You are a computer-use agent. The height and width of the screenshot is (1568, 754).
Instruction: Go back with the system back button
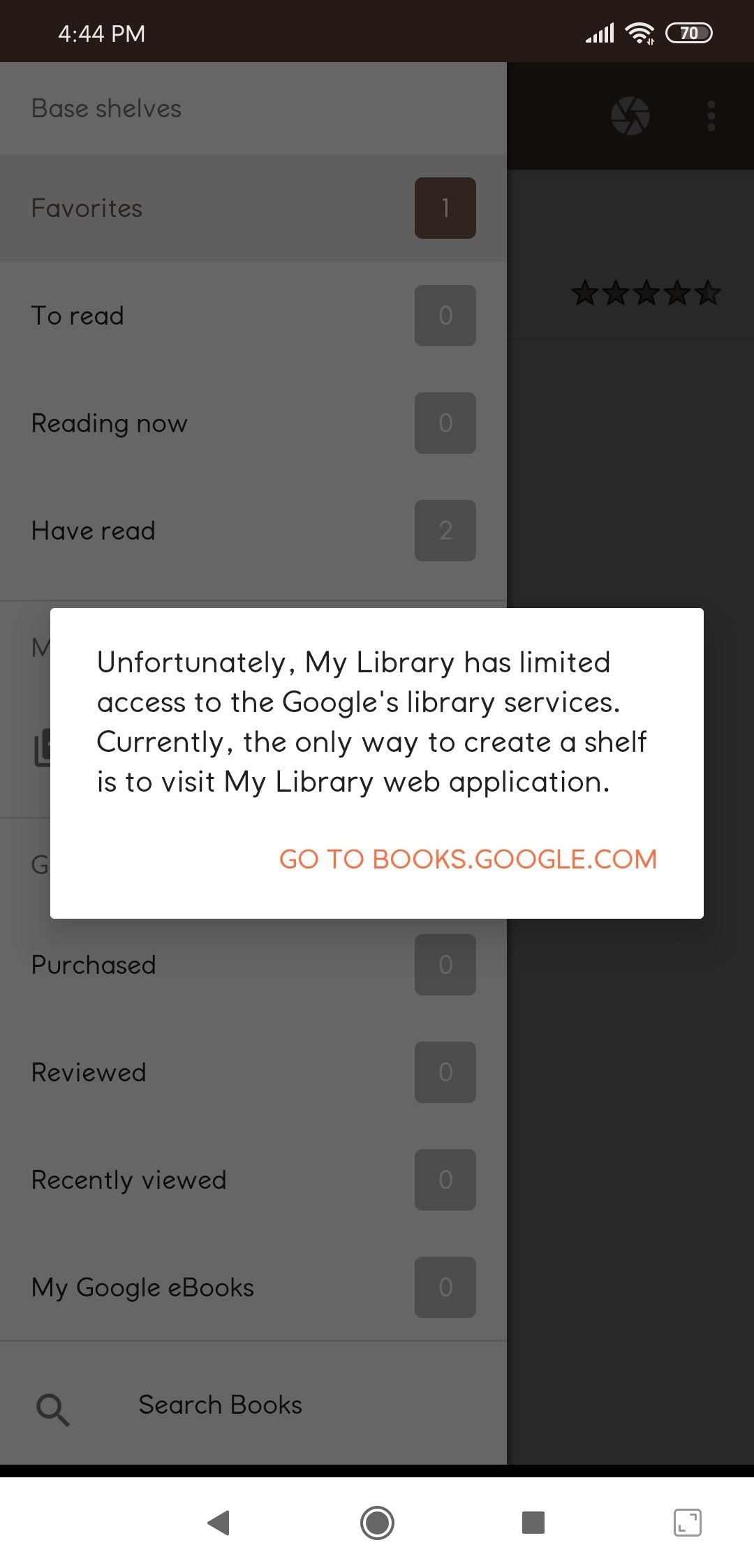[219, 1522]
